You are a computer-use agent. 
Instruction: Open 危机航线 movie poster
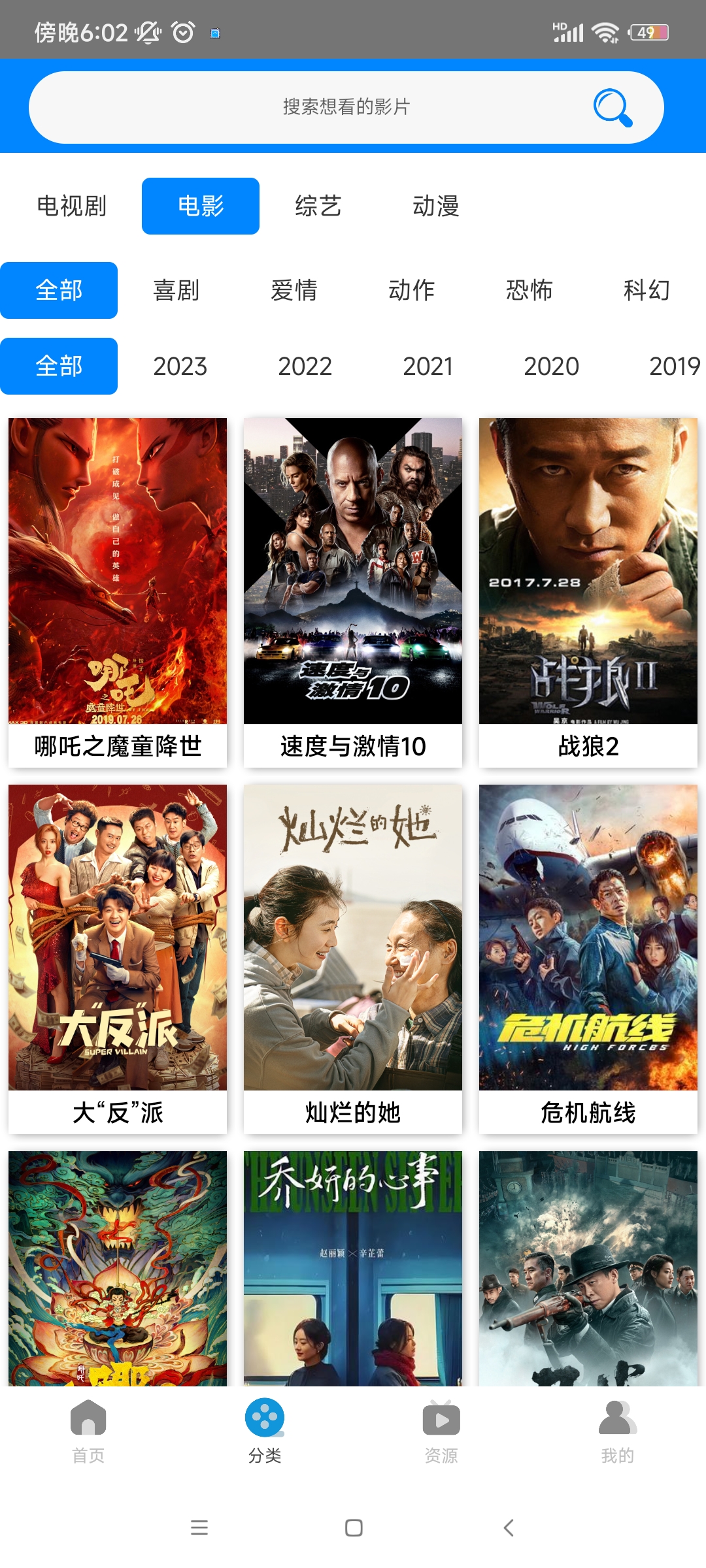(x=588, y=958)
